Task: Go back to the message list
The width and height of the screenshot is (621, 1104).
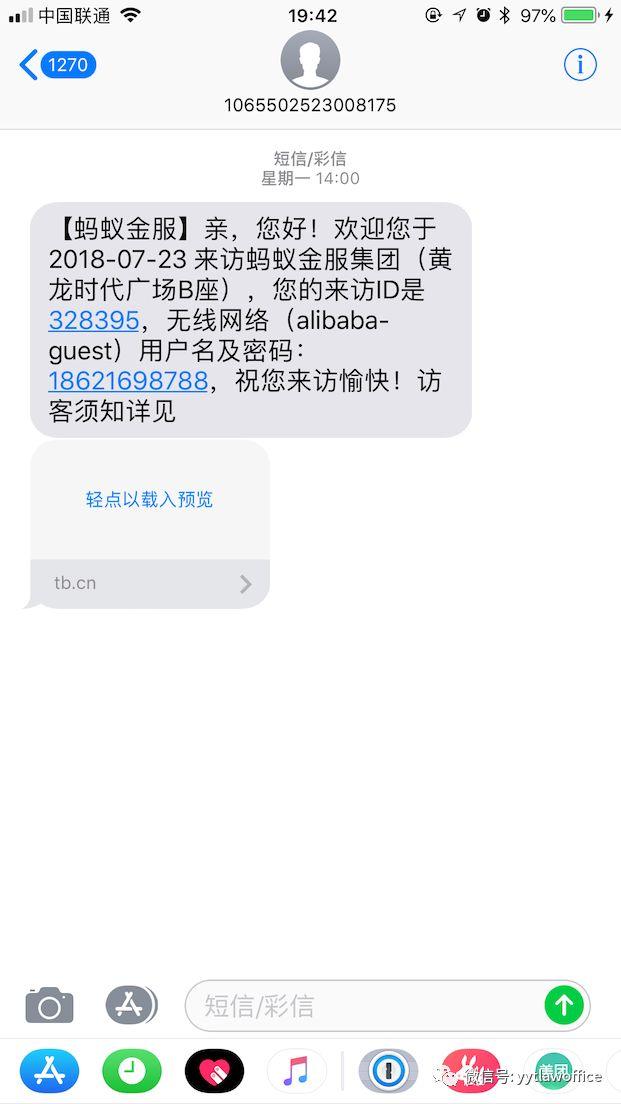Action: [x=57, y=65]
